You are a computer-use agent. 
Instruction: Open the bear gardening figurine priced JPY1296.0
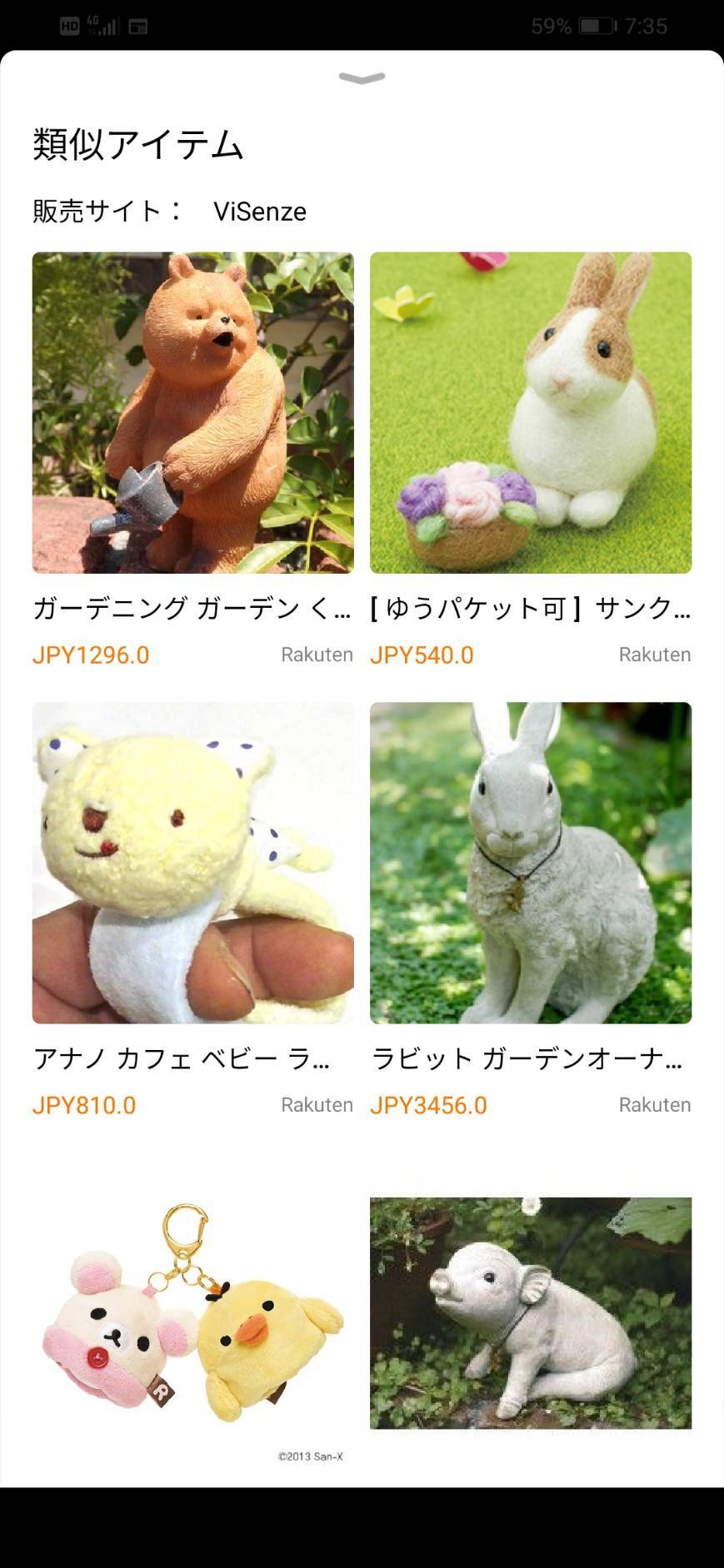point(192,413)
